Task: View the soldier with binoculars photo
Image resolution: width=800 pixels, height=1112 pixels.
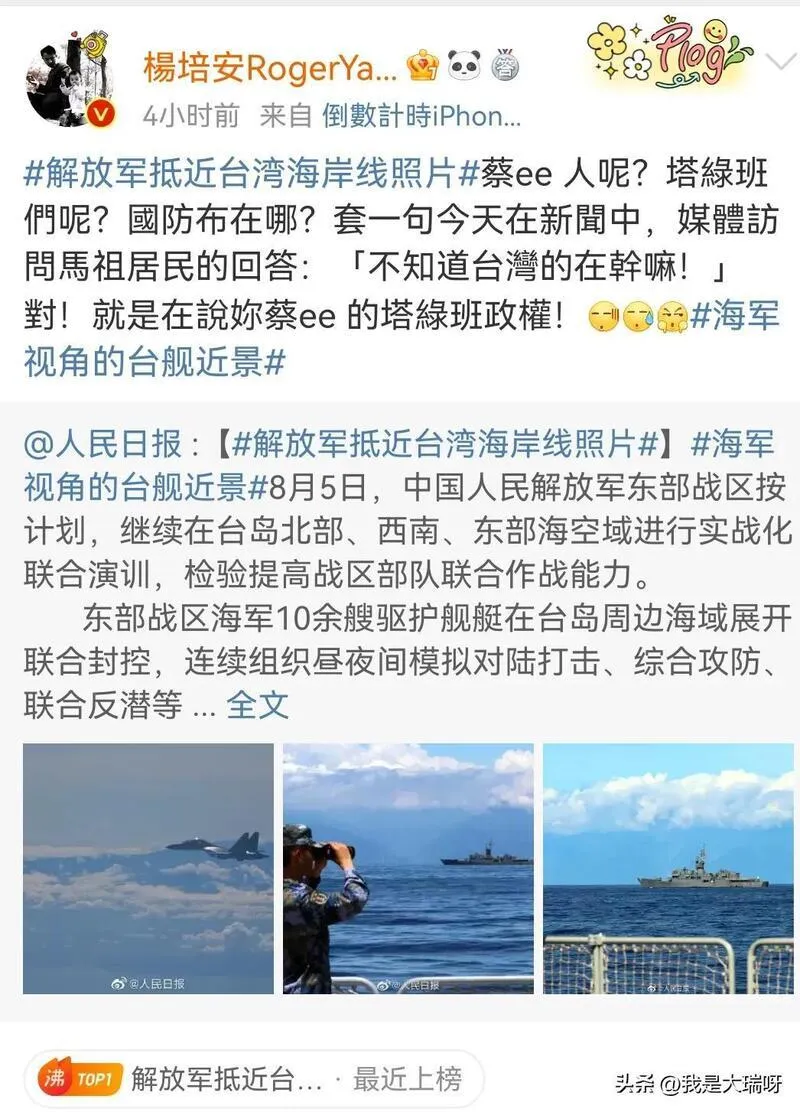Action: pyautogui.click(x=408, y=868)
